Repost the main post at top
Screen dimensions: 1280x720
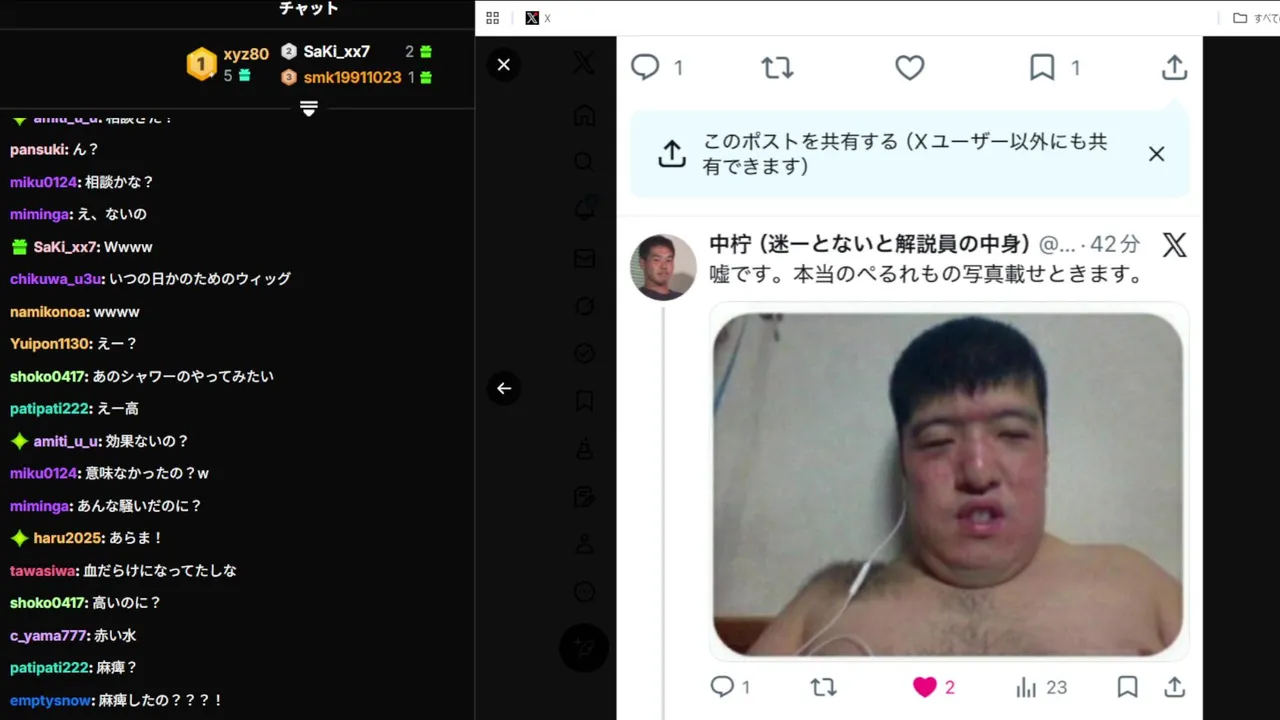pyautogui.click(x=777, y=68)
